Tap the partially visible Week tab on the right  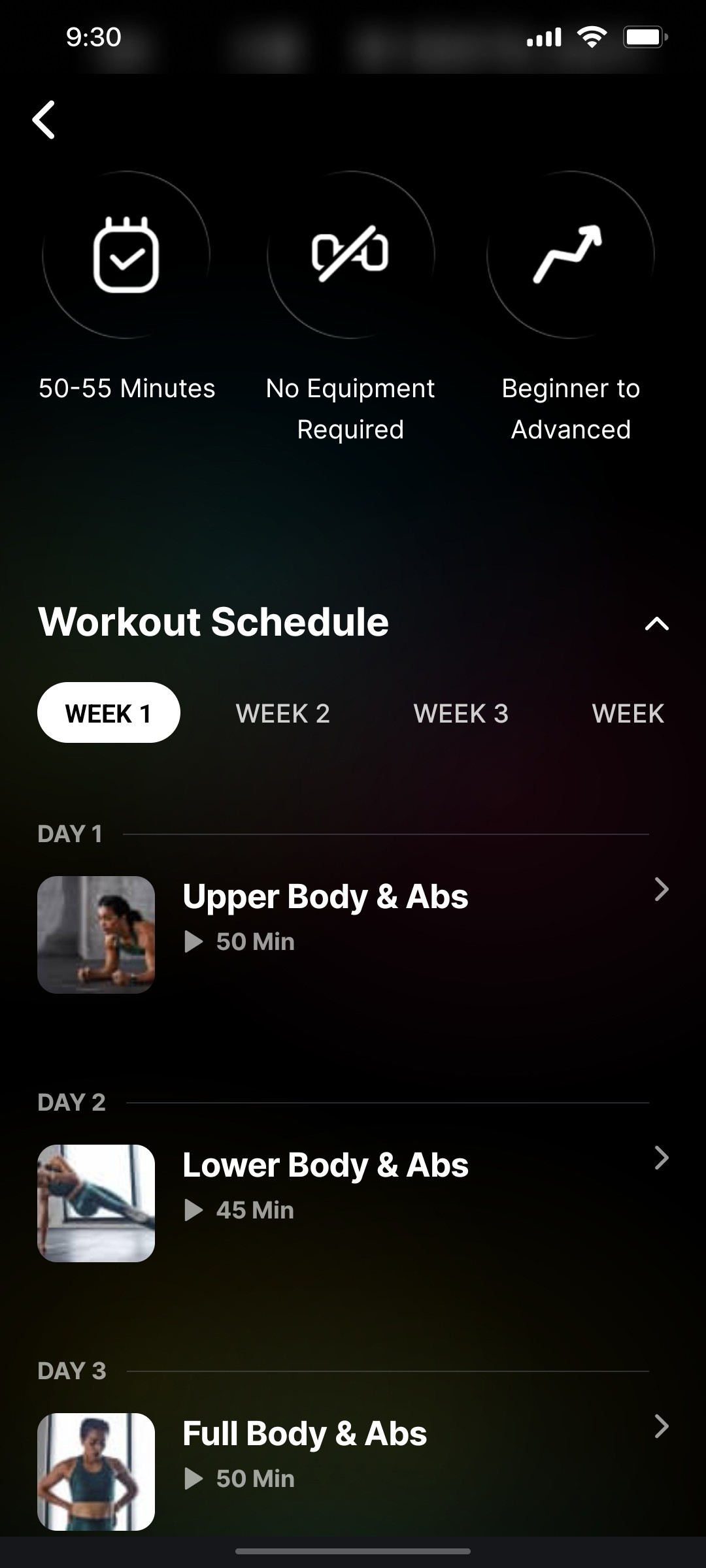629,713
